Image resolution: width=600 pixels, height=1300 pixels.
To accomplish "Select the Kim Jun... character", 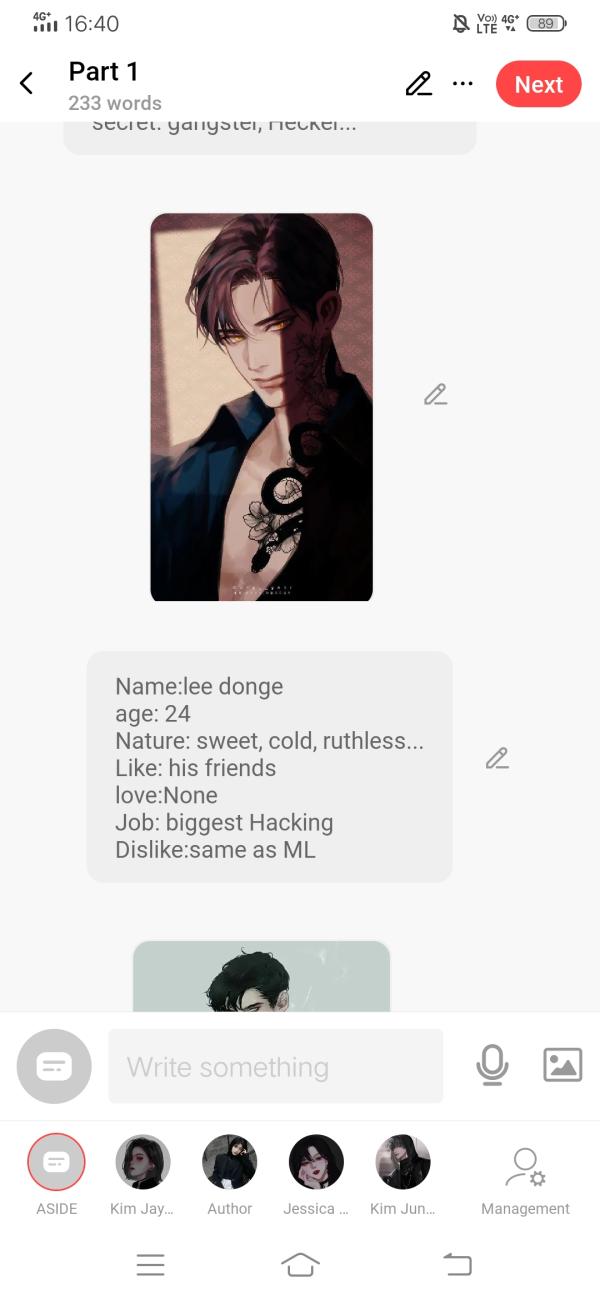I will (x=402, y=1175).
